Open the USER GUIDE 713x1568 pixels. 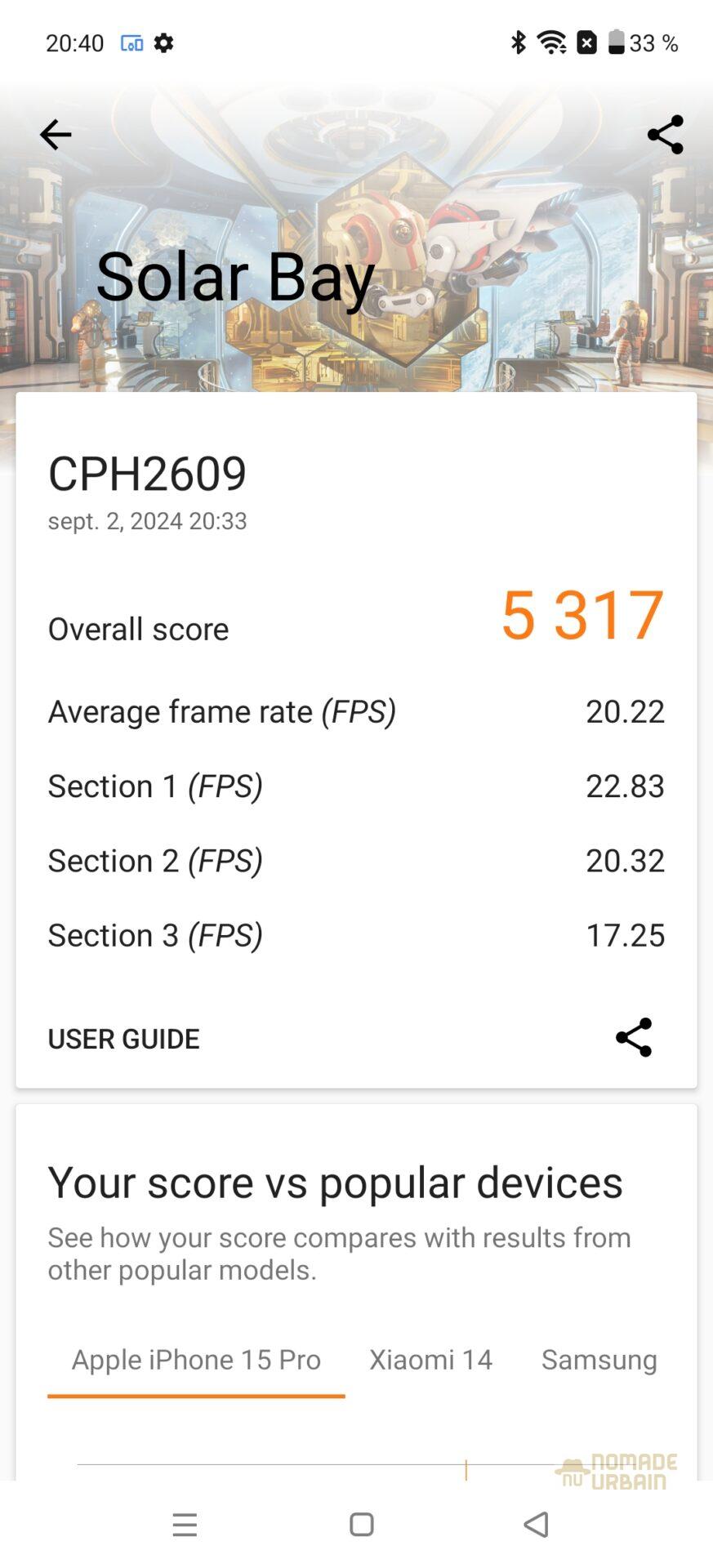tap(123, 1039)
